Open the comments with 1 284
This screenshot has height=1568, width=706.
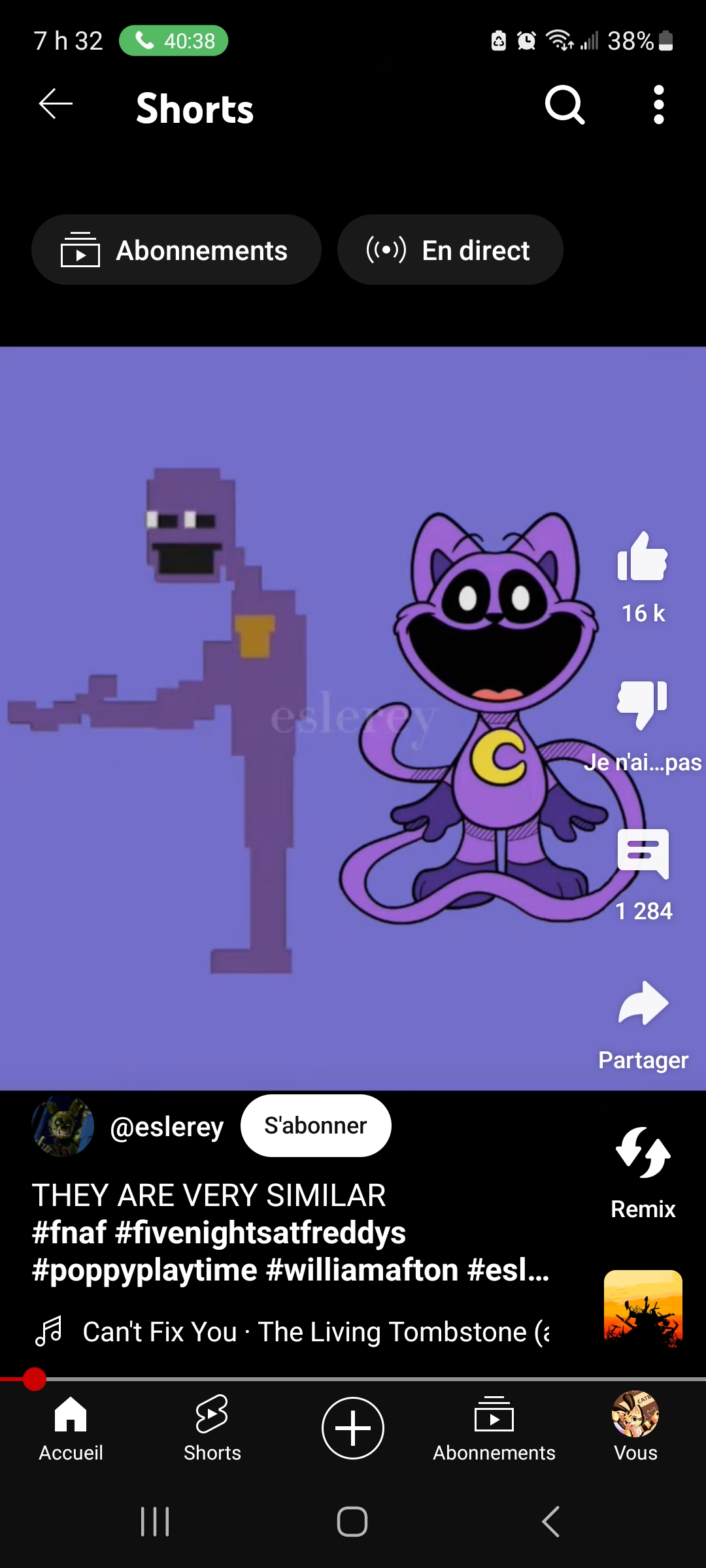pyautogui.click(x=643, y=855)
